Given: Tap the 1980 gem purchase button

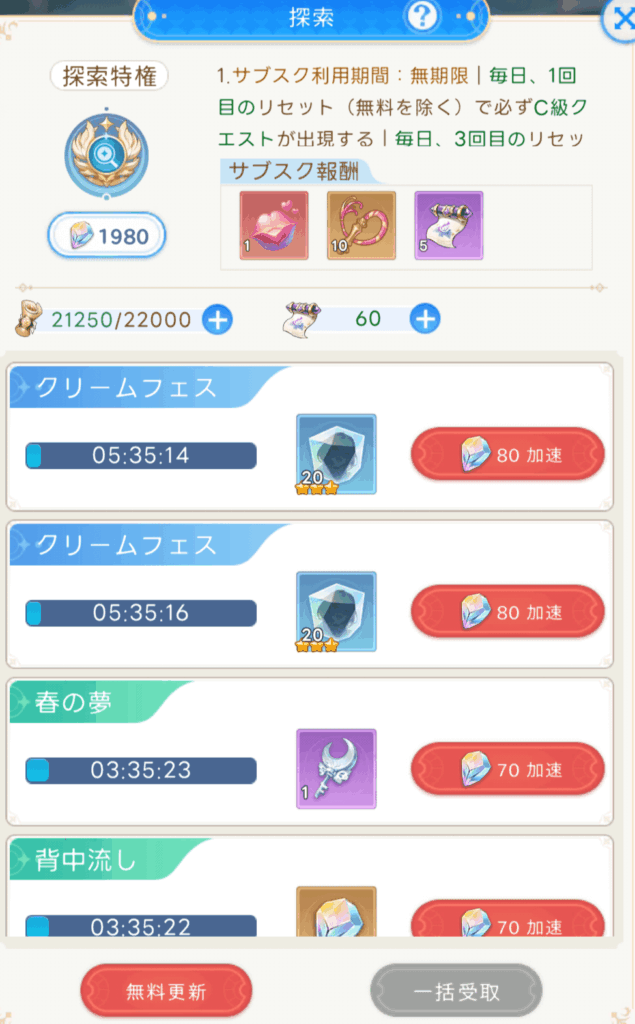Looking at the screenshot, I should pos(106,236).
